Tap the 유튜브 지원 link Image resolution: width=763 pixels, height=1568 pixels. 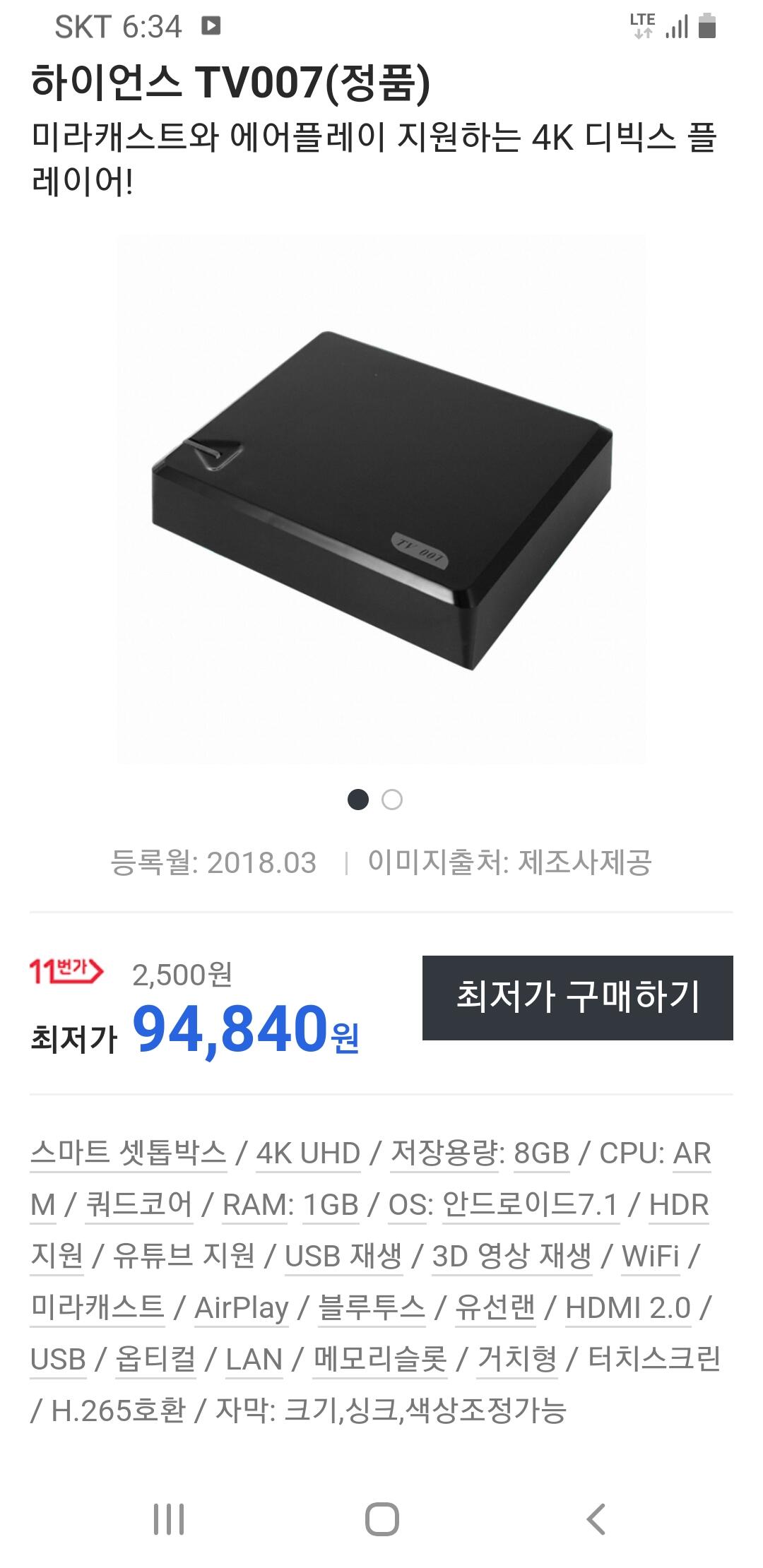point(184,1257)
